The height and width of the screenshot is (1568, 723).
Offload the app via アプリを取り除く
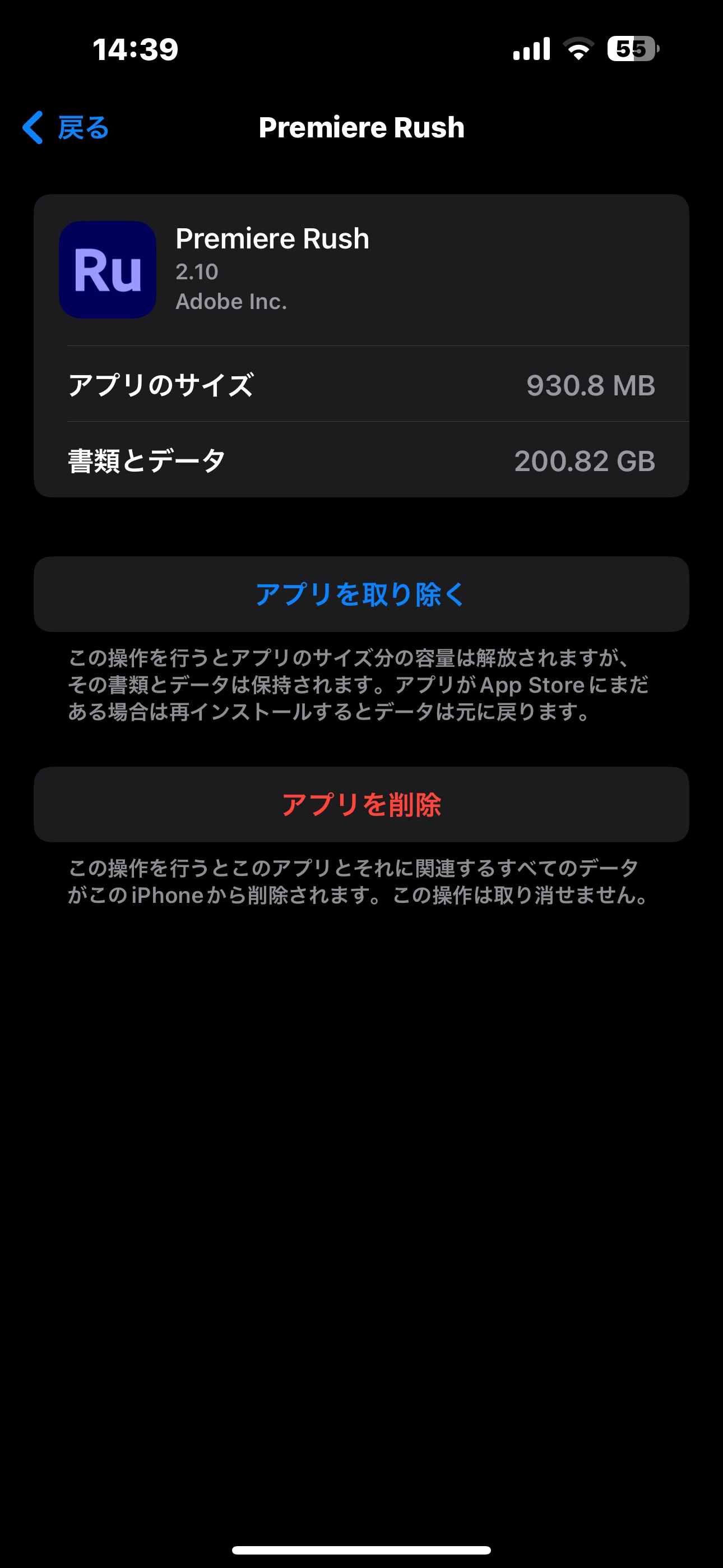click(361, 594)
